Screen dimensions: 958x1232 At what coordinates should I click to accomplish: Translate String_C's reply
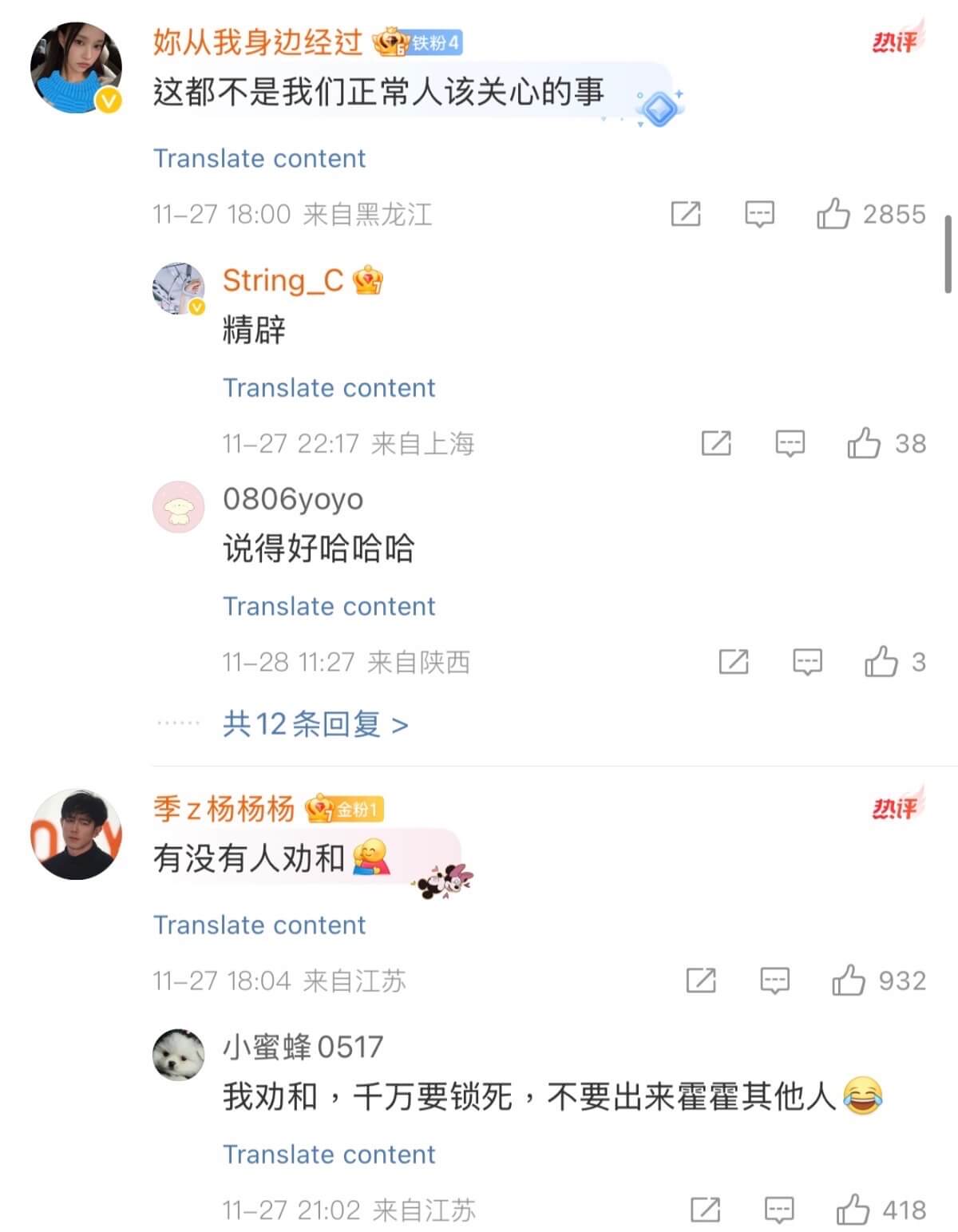(329, 387)
